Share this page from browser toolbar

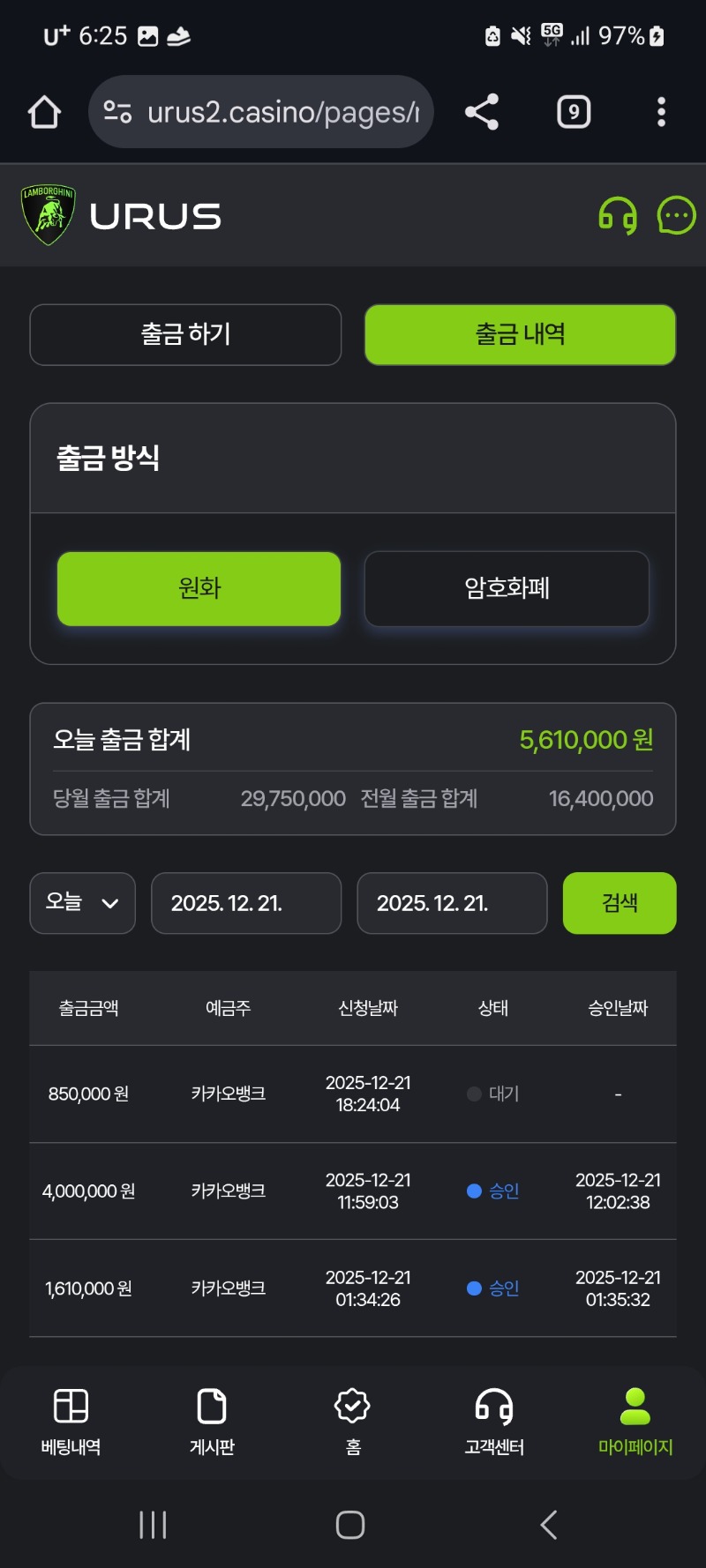pos(482,112)
